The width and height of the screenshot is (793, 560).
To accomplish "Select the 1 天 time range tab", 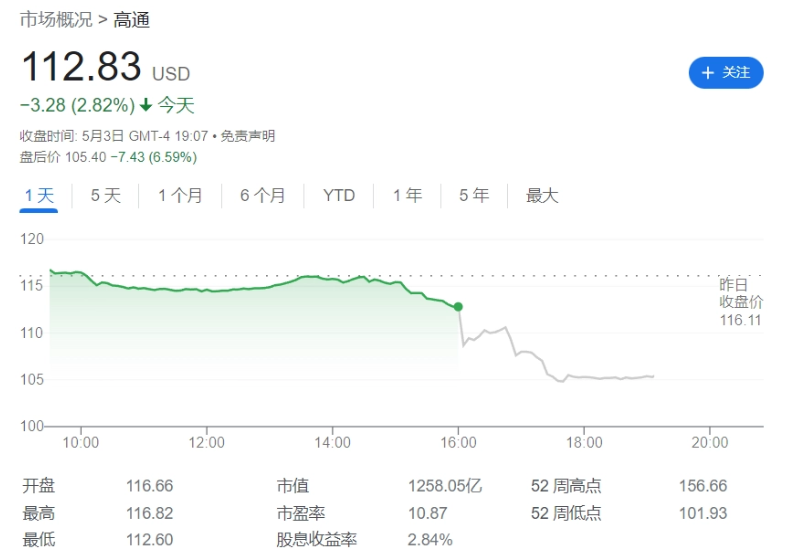I will pyautogui.click(x=39, y=196).
